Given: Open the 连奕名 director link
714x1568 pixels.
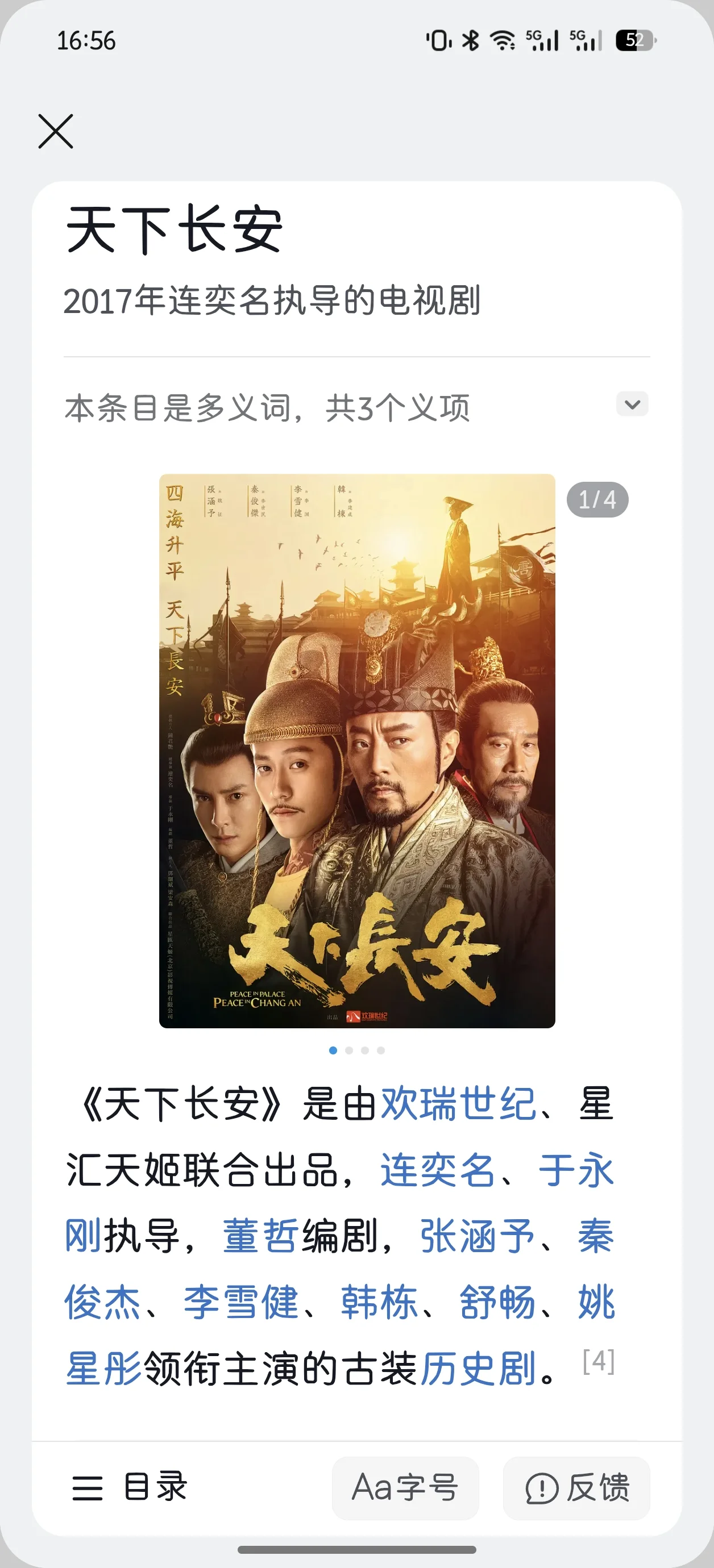Looking at the screenshot, I should 437,1171.
